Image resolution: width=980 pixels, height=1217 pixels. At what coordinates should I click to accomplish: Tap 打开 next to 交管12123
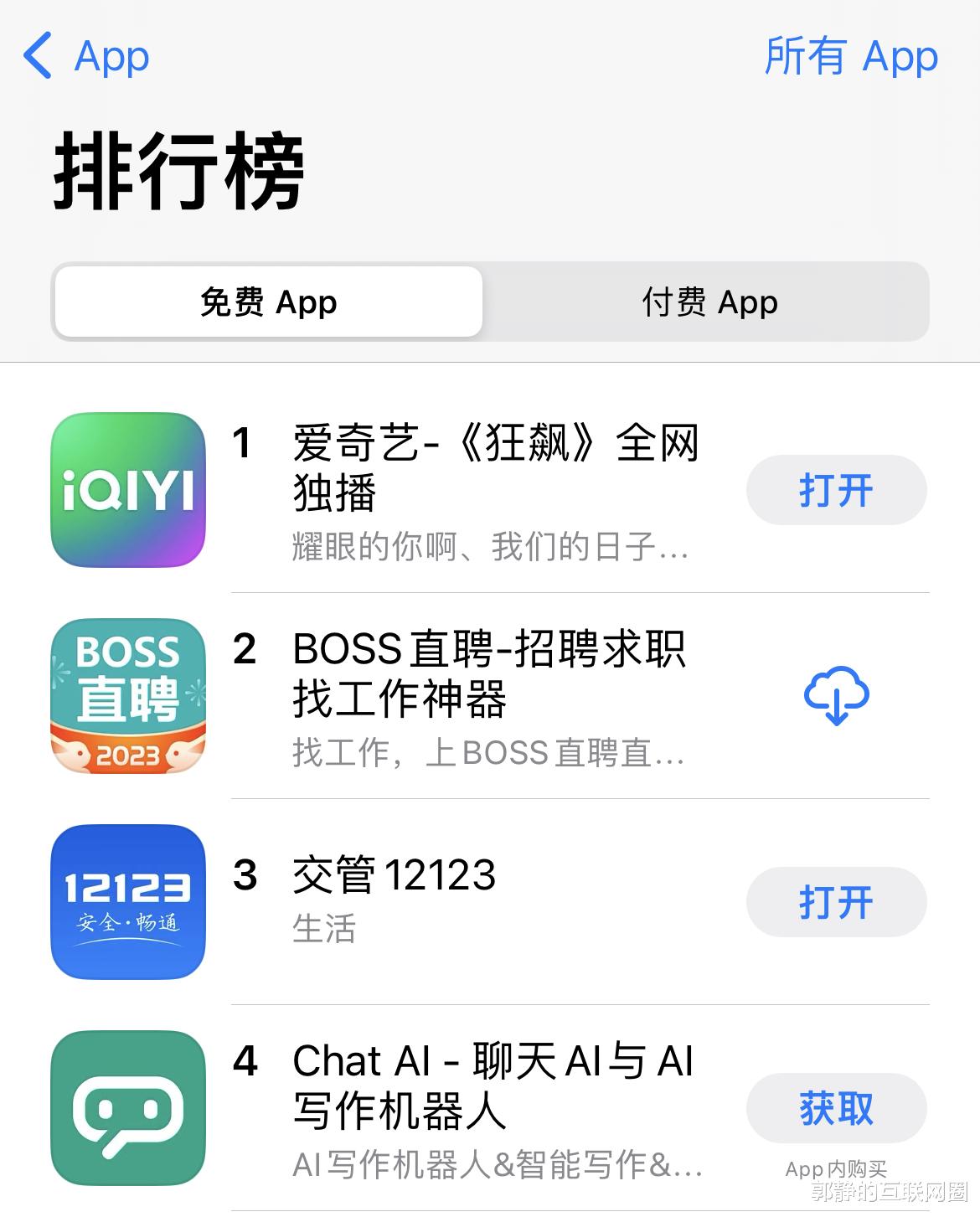[x=836, y=902]
